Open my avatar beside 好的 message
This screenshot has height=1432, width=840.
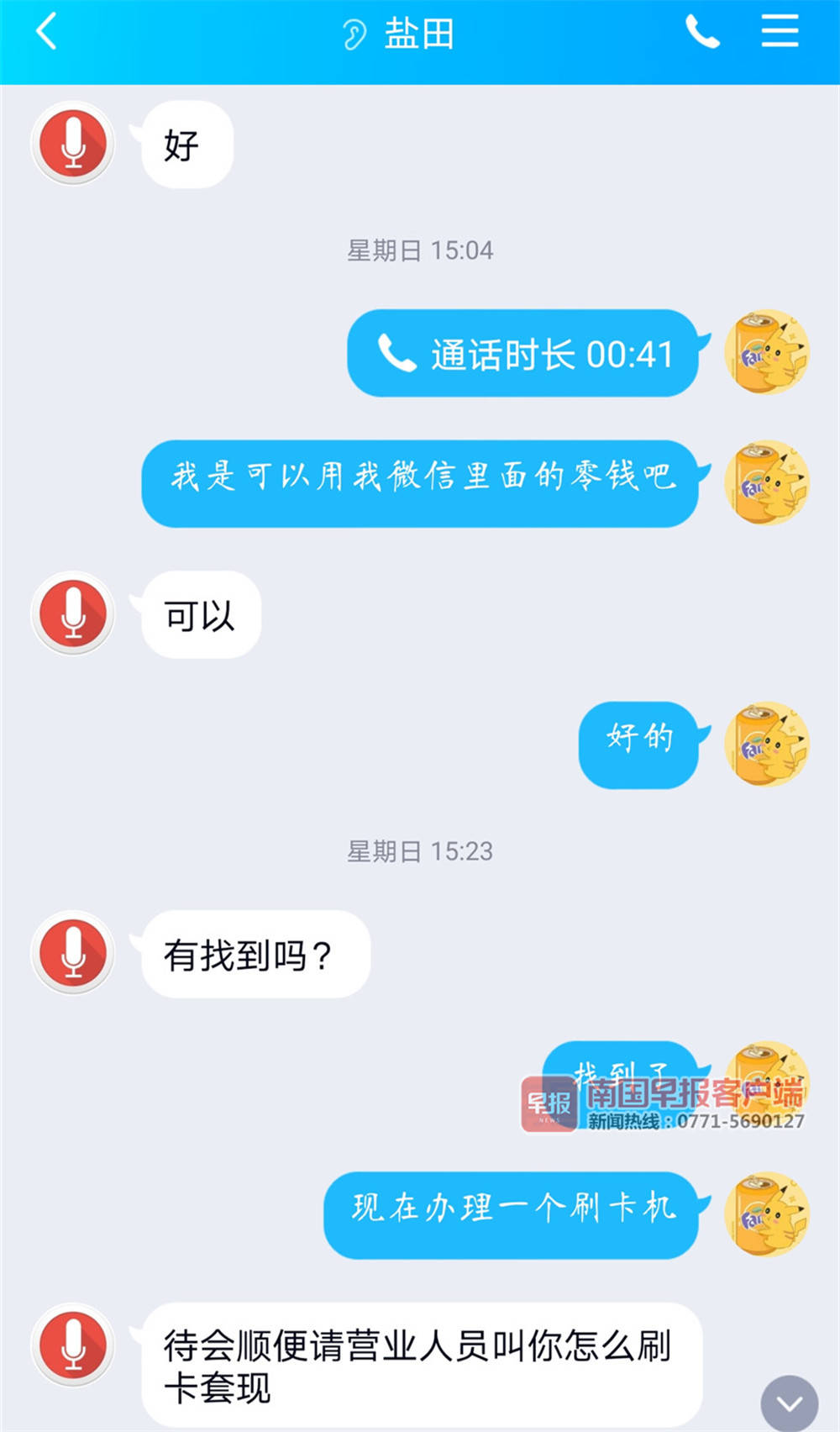pos(765,745)
